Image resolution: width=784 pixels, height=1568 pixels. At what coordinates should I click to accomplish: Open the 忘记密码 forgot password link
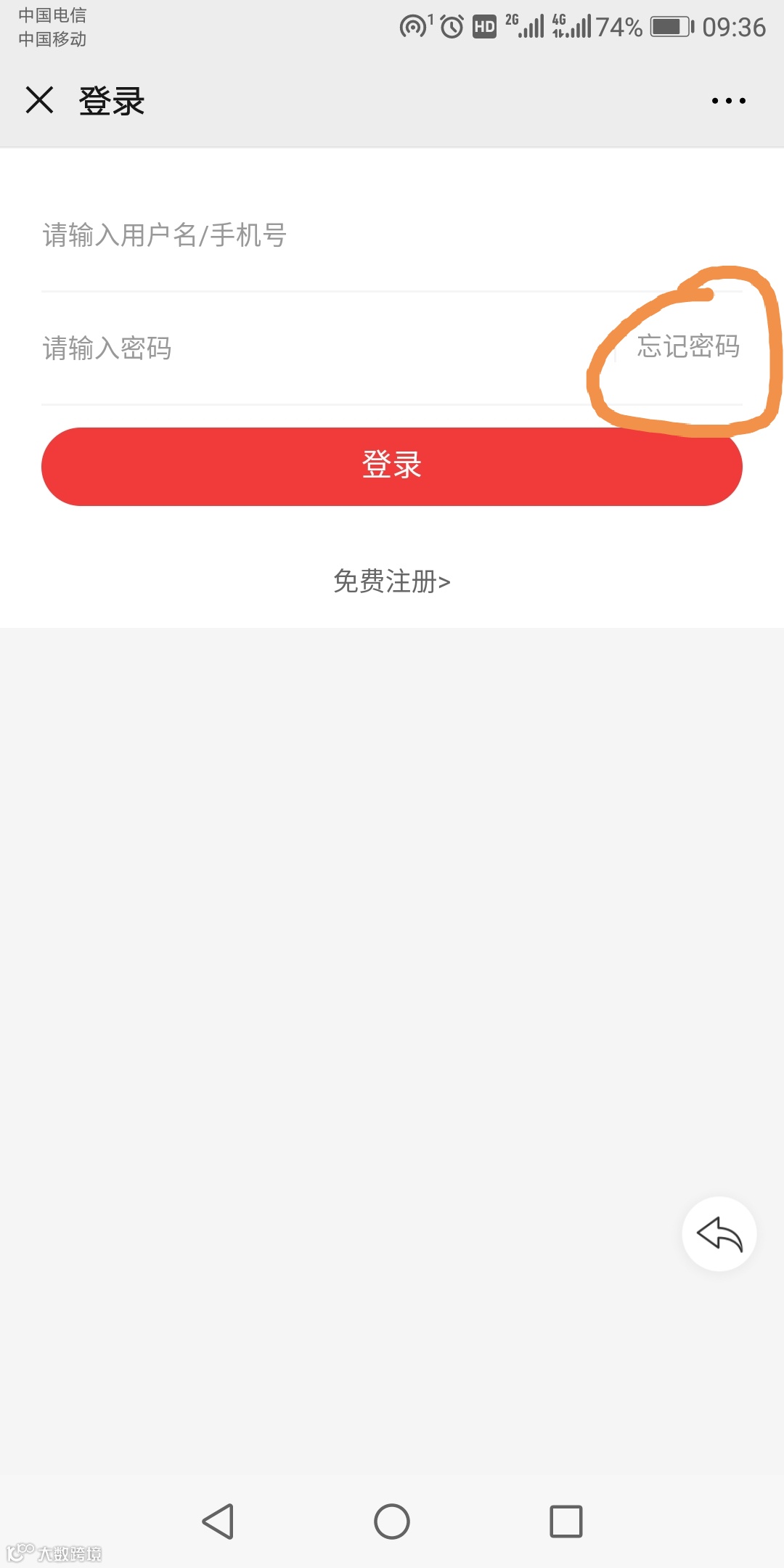click(688, 347)
